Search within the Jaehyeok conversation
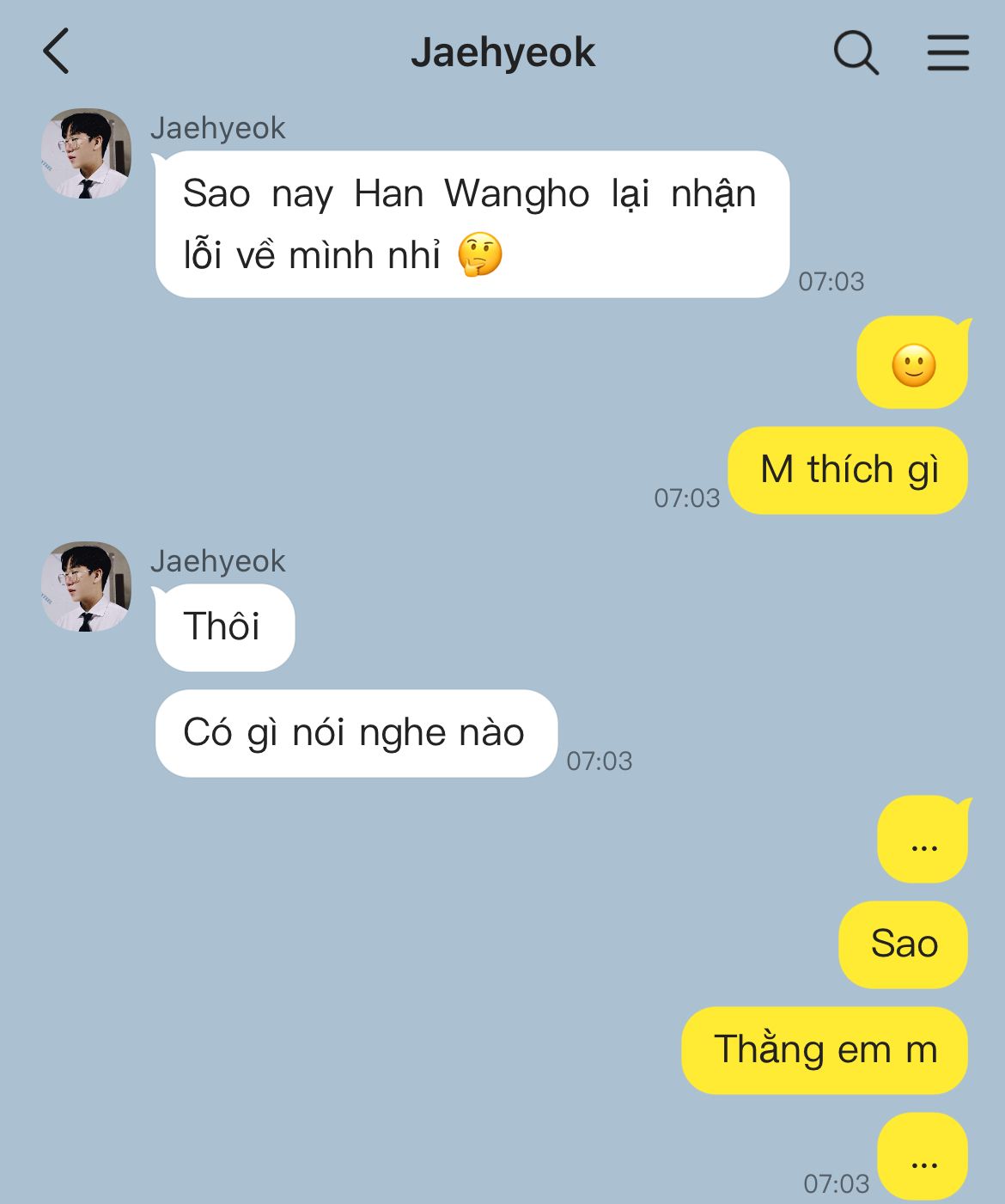Image resolution: width=1005 pixels, height=1204 pixels. pyautogui.click(x=856, y=53)
